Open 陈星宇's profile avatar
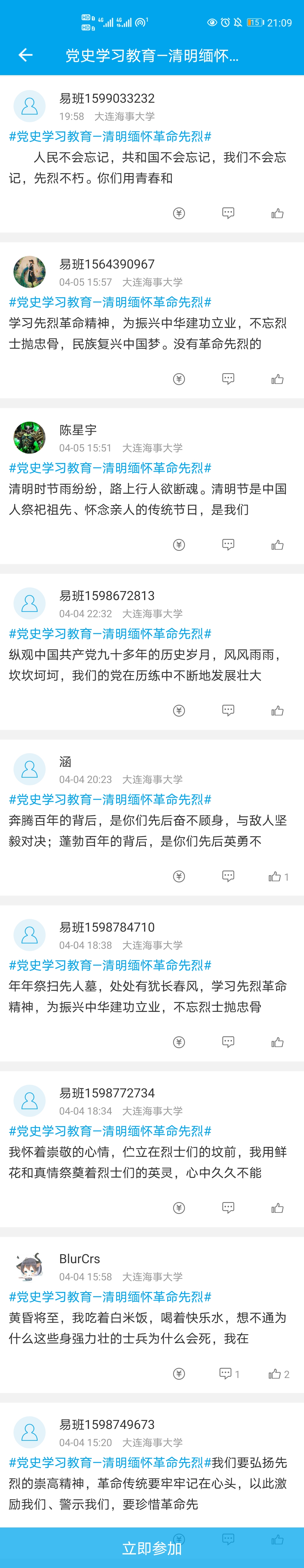Screen dimensions: 304x1568 point(29,437)
